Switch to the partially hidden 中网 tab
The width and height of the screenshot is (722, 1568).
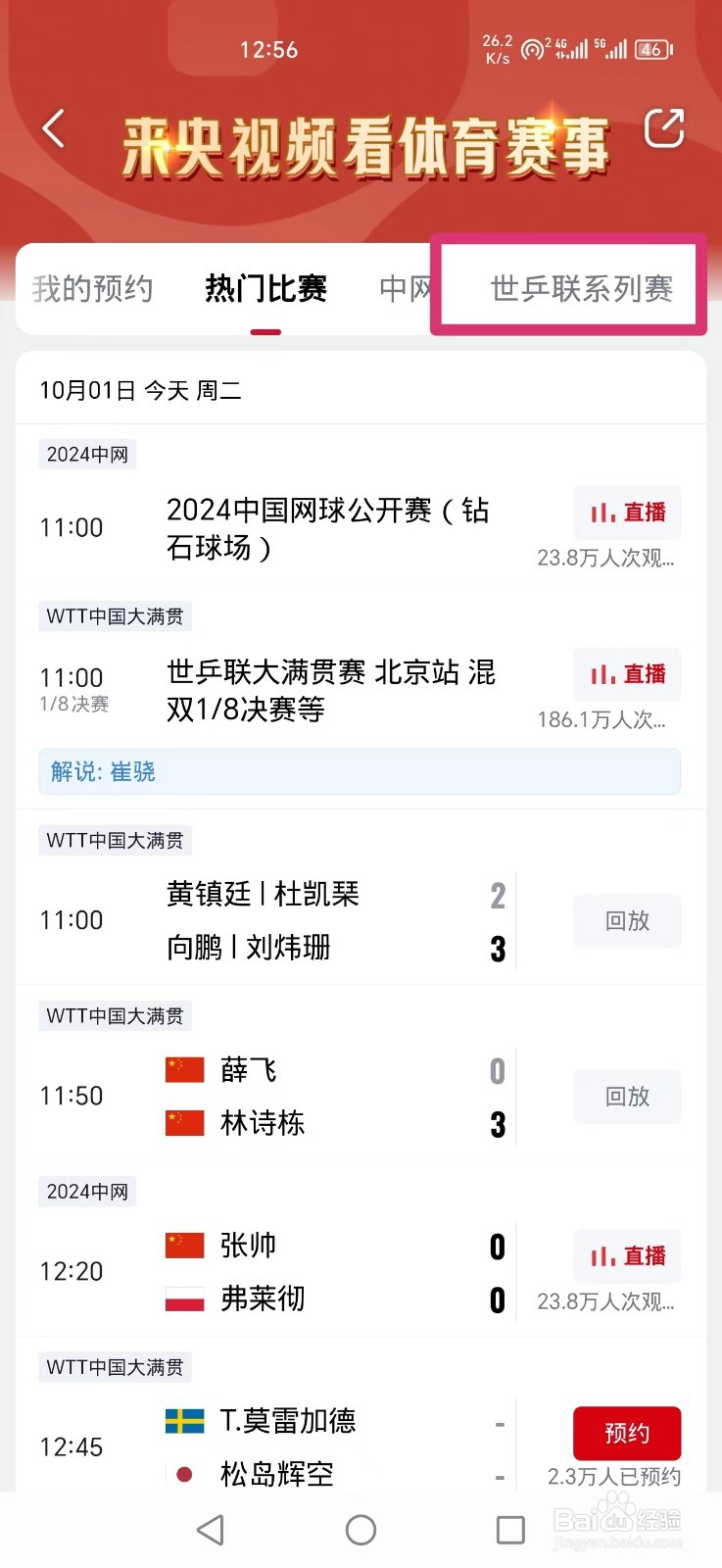[406, 288]
